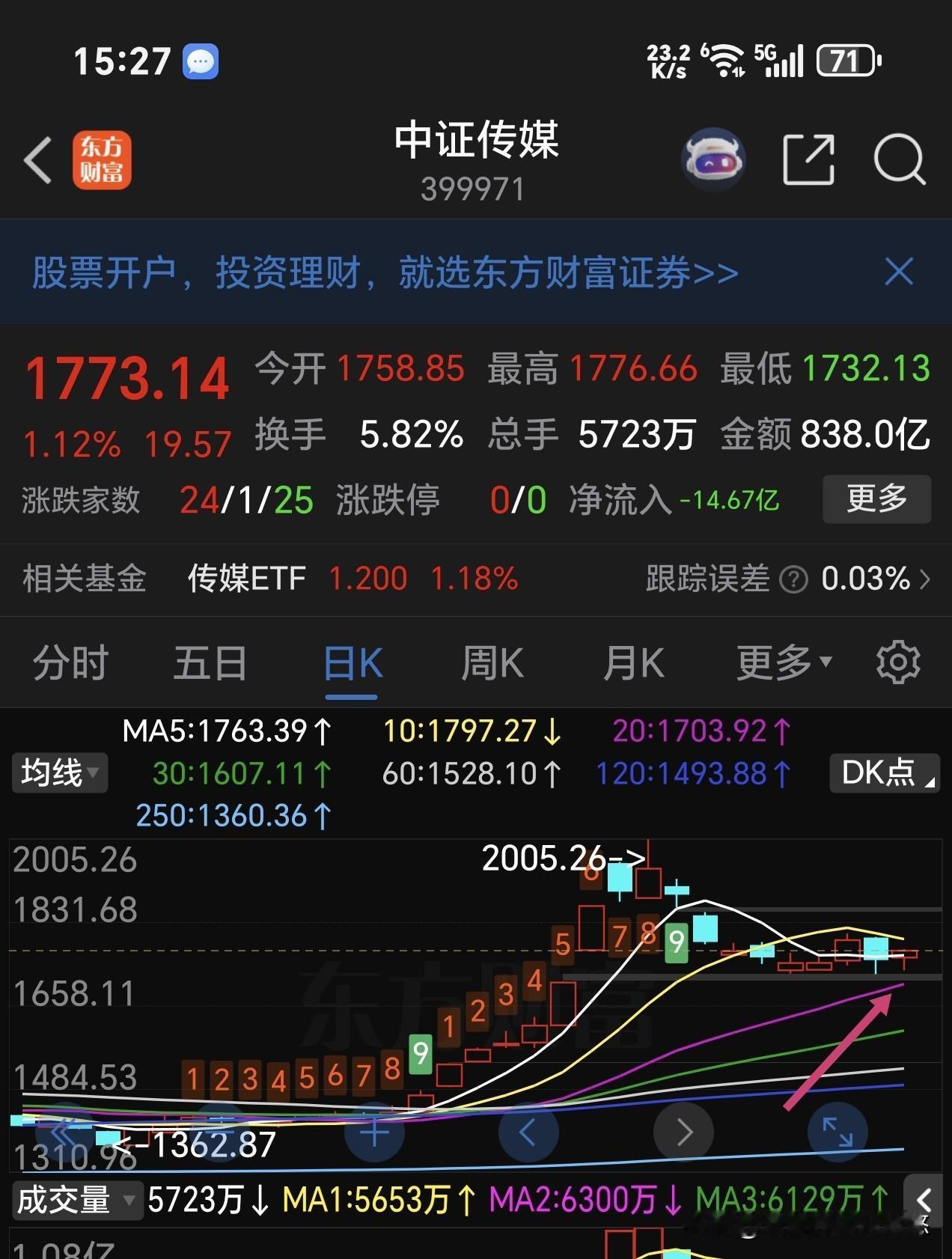Tap the DK点 button
The height and width of the screenshot is (1259, 952).
[885, 772]
